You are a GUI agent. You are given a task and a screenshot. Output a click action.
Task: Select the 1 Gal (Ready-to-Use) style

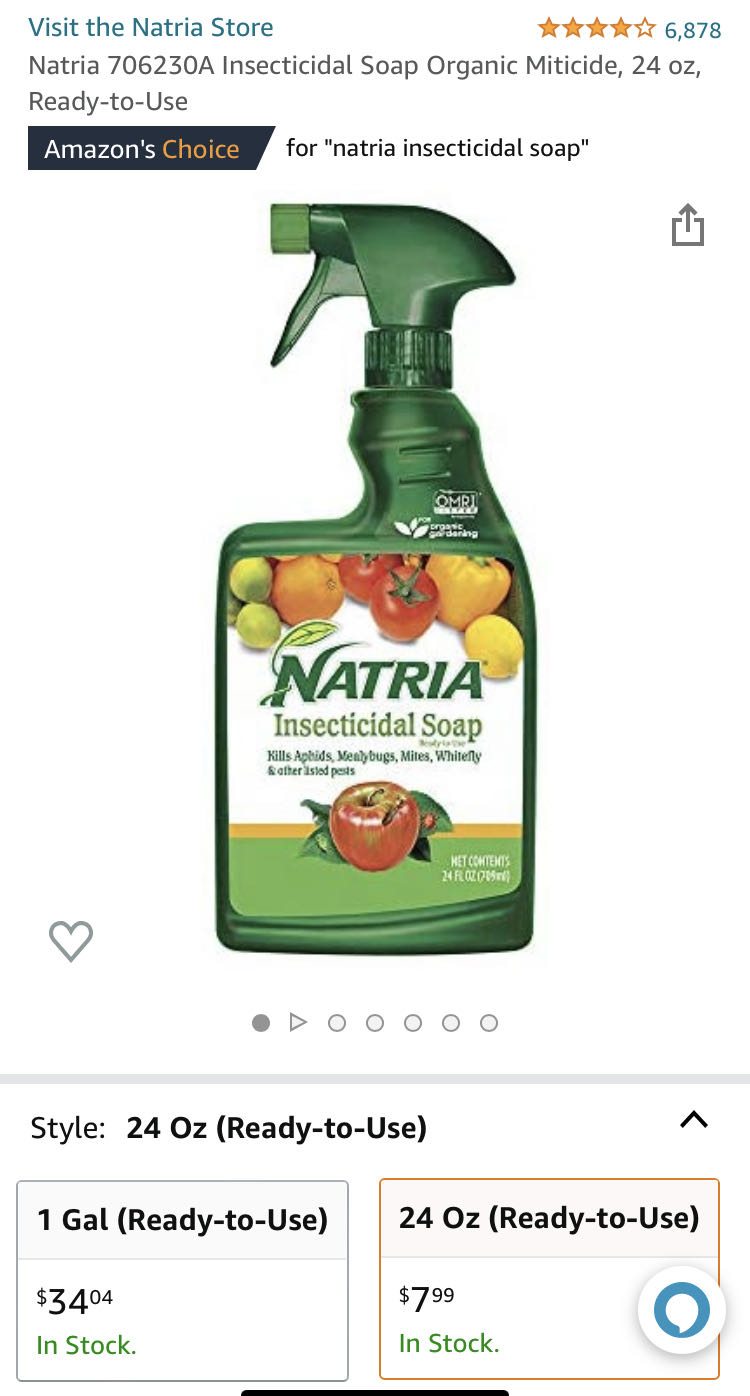[183, 1280]
